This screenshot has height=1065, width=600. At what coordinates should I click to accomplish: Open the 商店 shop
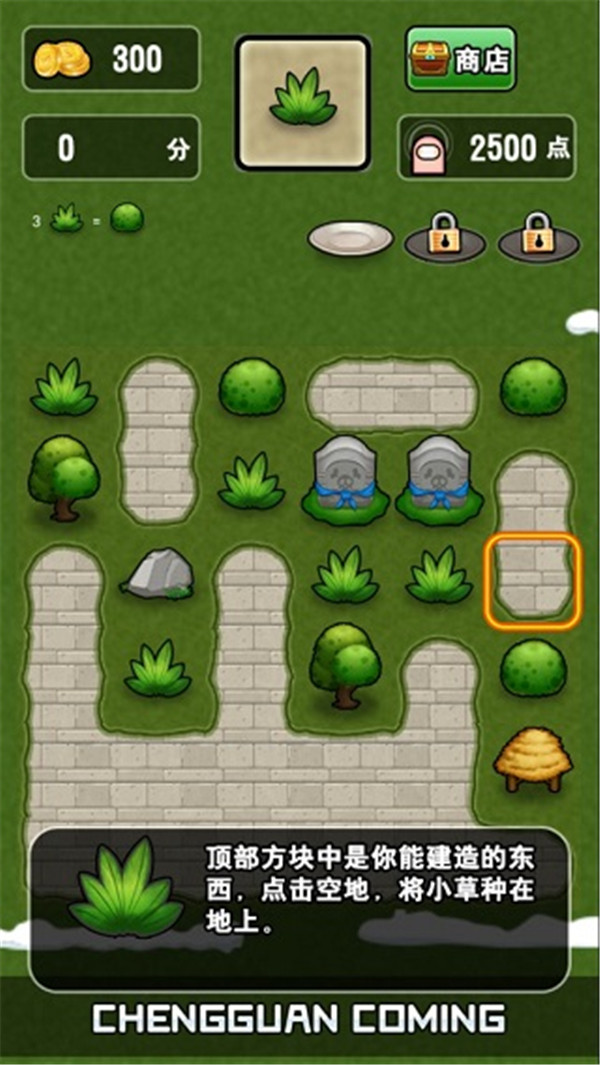click(460, 59)
